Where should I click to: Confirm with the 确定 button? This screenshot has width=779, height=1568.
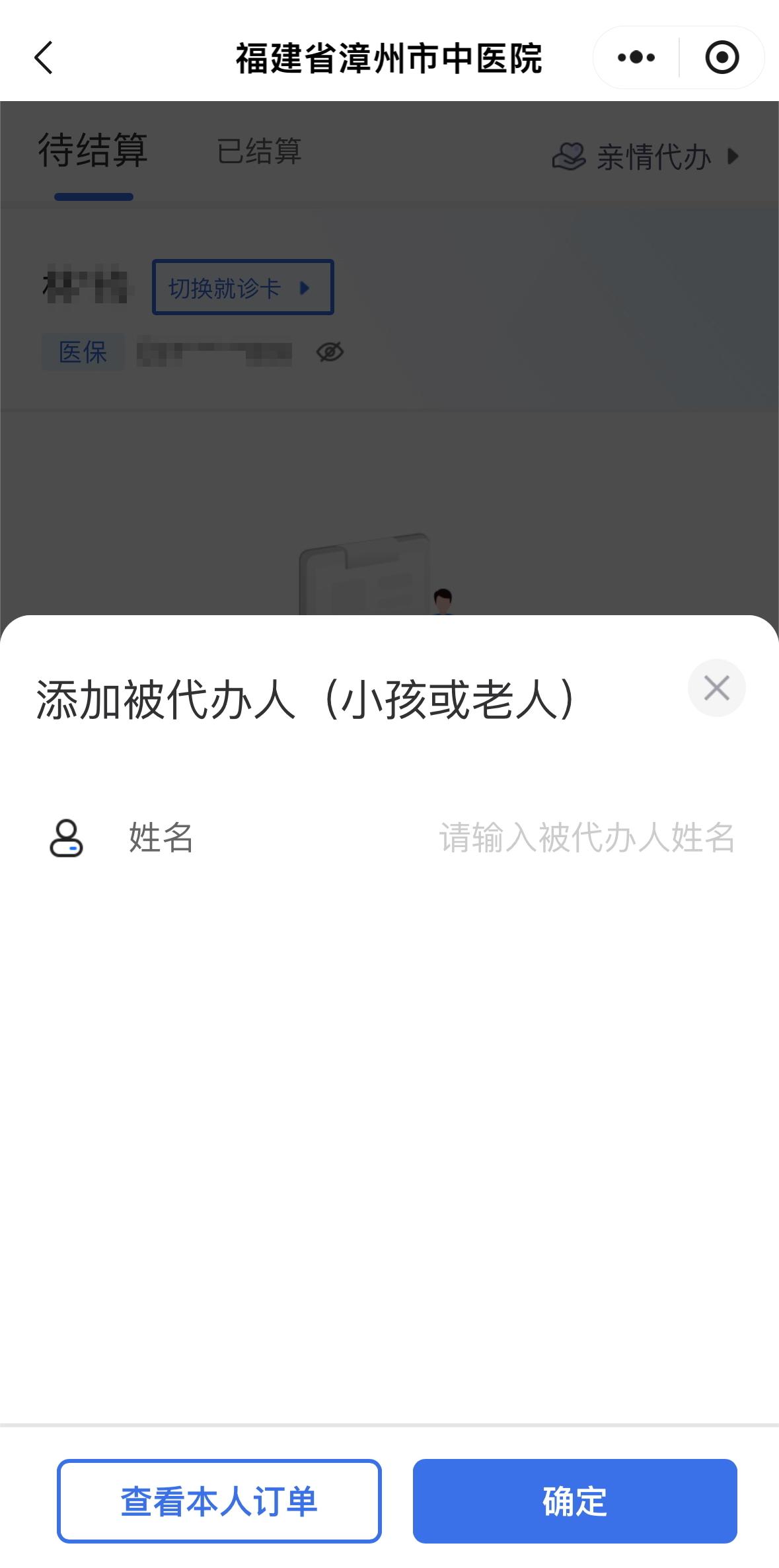coord(574,1501)
